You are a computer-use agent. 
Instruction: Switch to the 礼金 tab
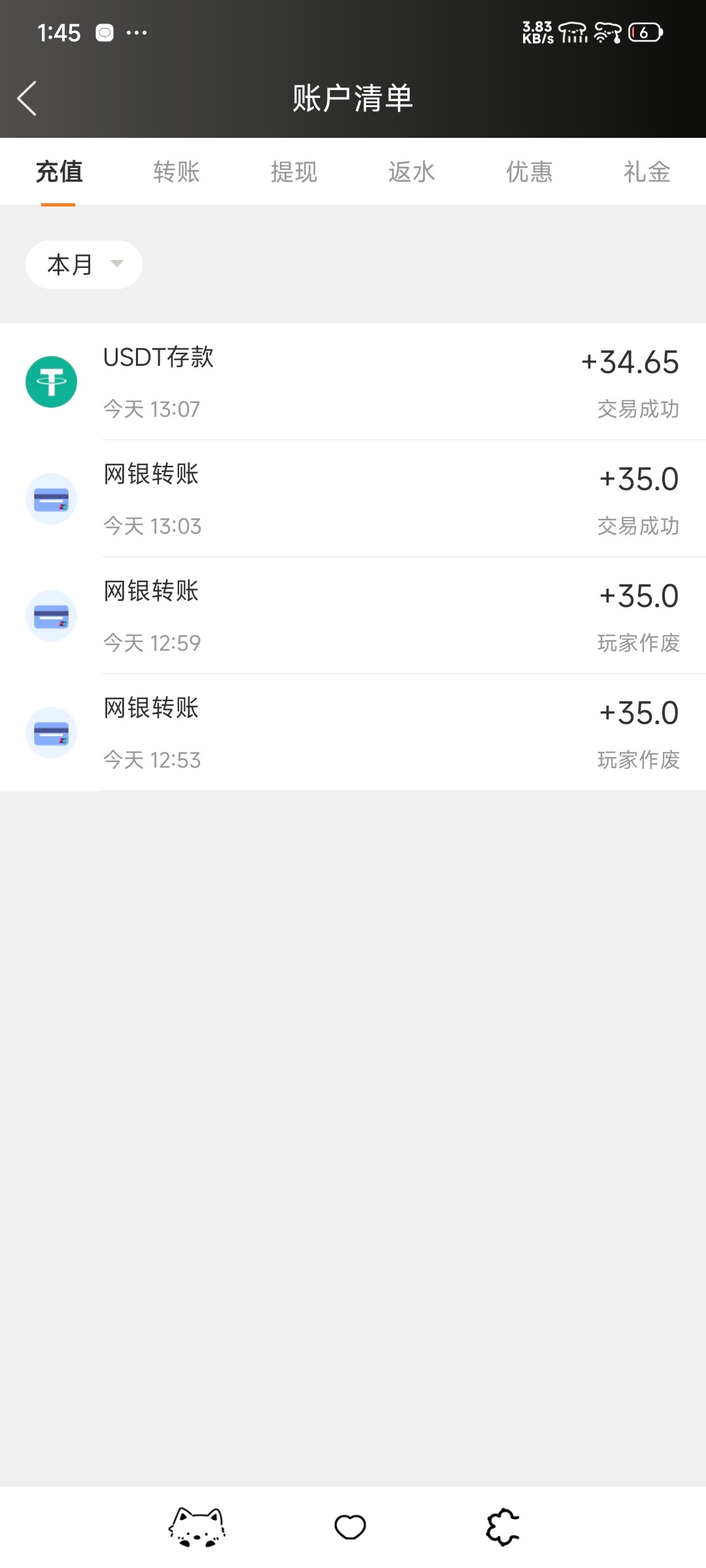[647, 172]
